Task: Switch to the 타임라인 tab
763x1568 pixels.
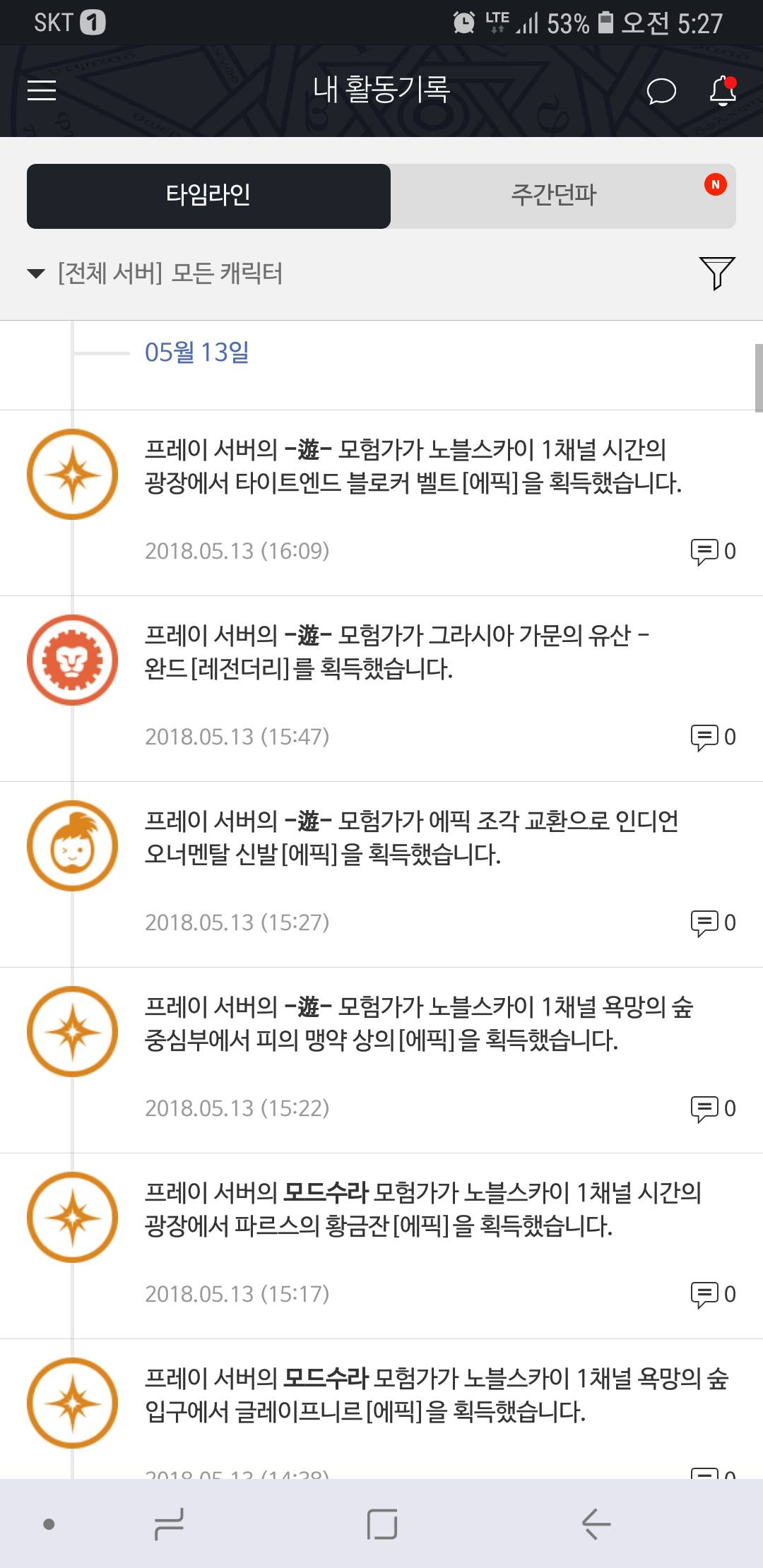Action: click(208, 196)
